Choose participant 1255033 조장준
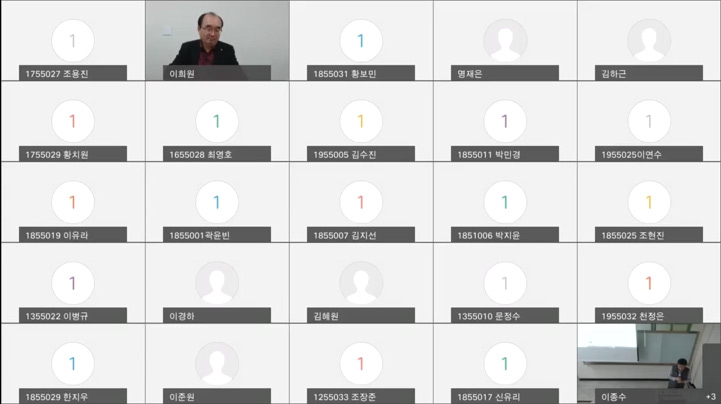The width and height of the screenshot is (721, 404). coord(360,364)
